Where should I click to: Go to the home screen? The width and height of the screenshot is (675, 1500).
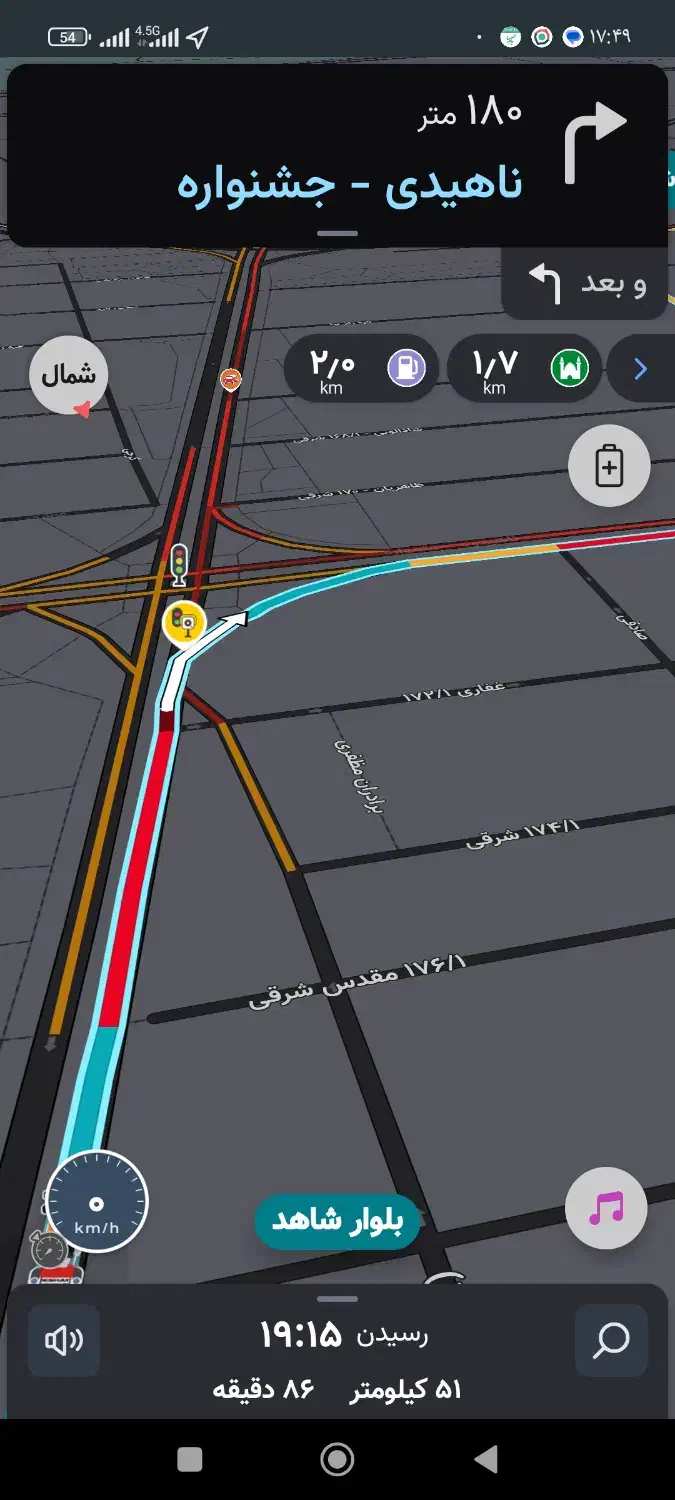pyautogui.click(x=337, y=1460)
